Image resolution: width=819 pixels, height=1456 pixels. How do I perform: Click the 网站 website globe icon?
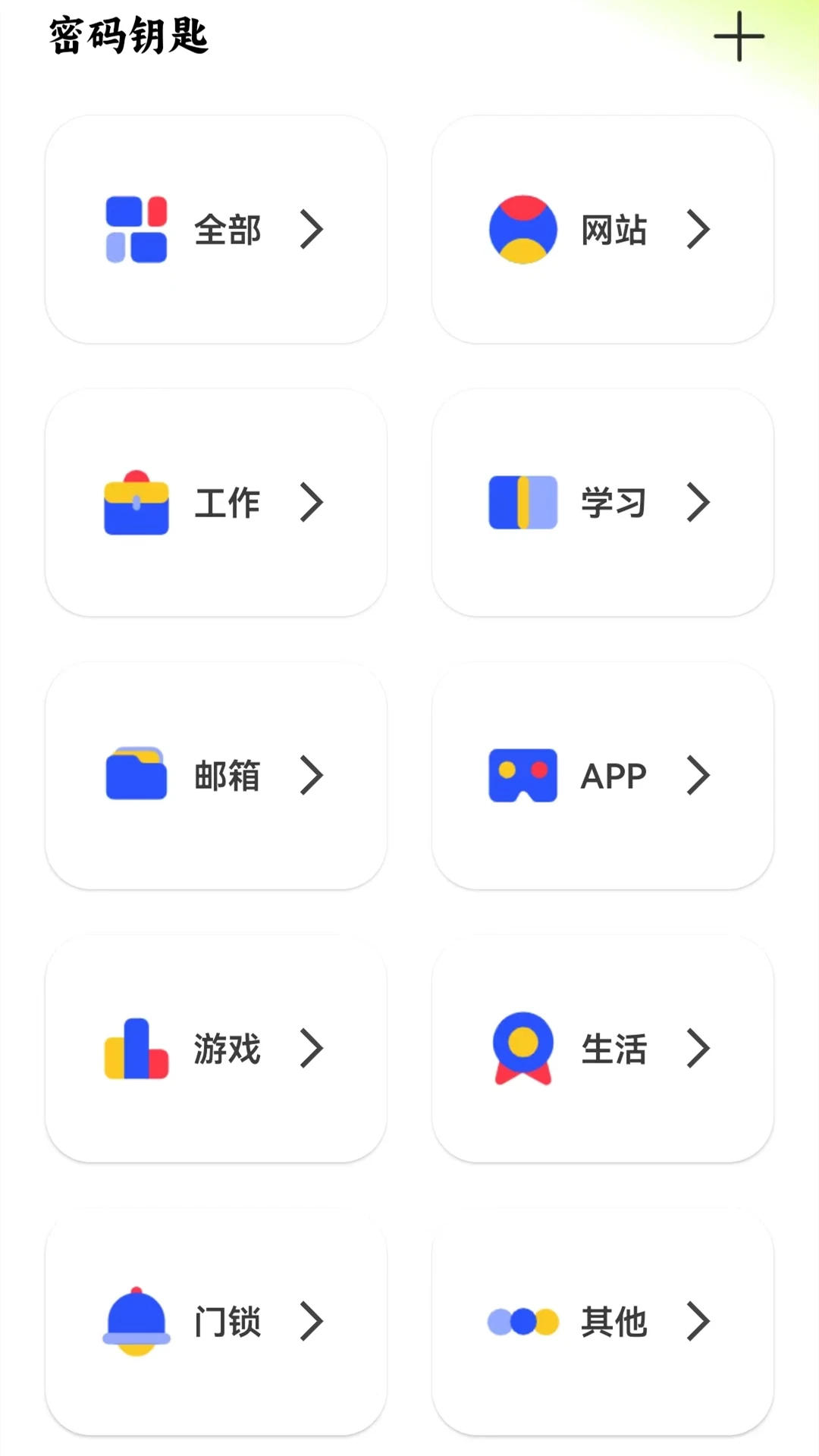click(523, 229)
